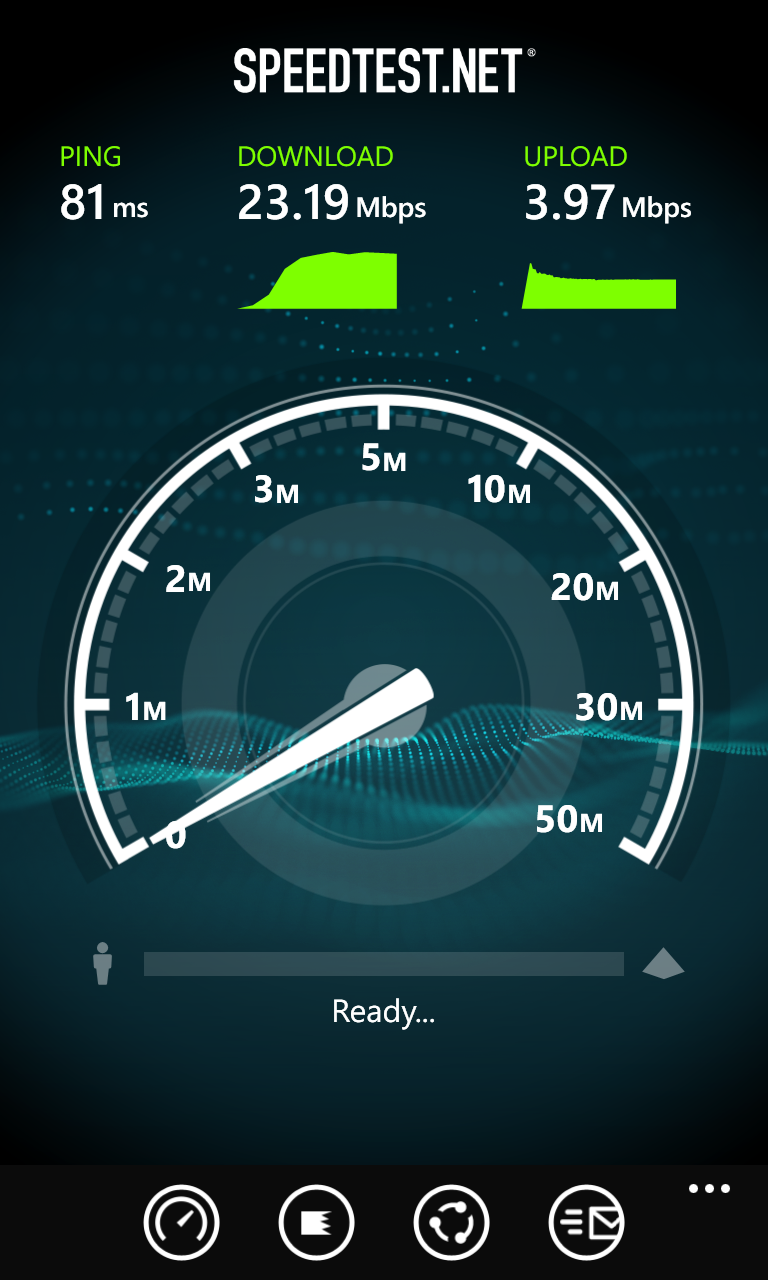Open the flag-shaped results icon
The width and height of the screenshot is (768, 1280).
[x=316, y=1221]
